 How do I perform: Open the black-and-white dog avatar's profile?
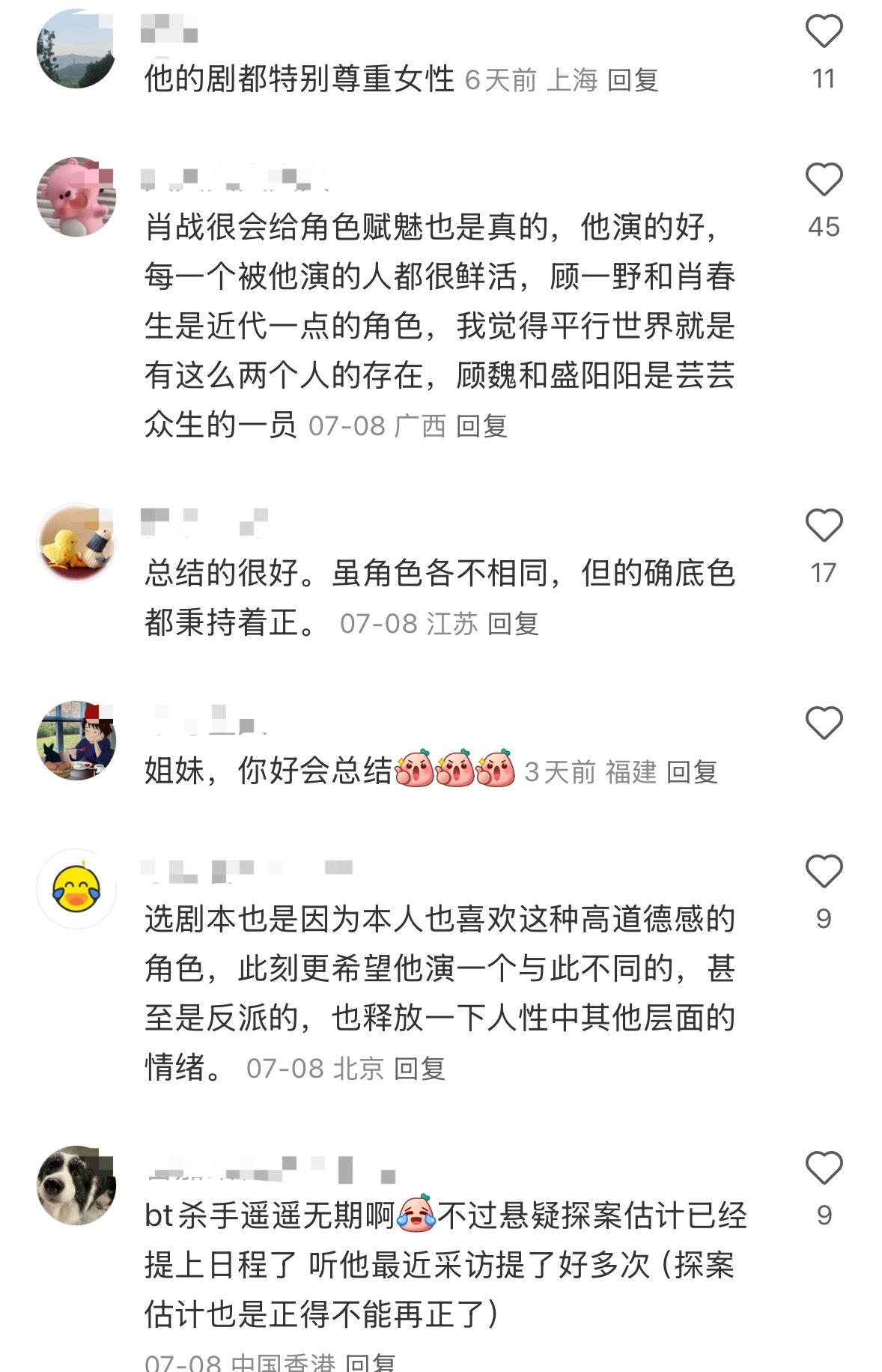(x=76, y=1185)
